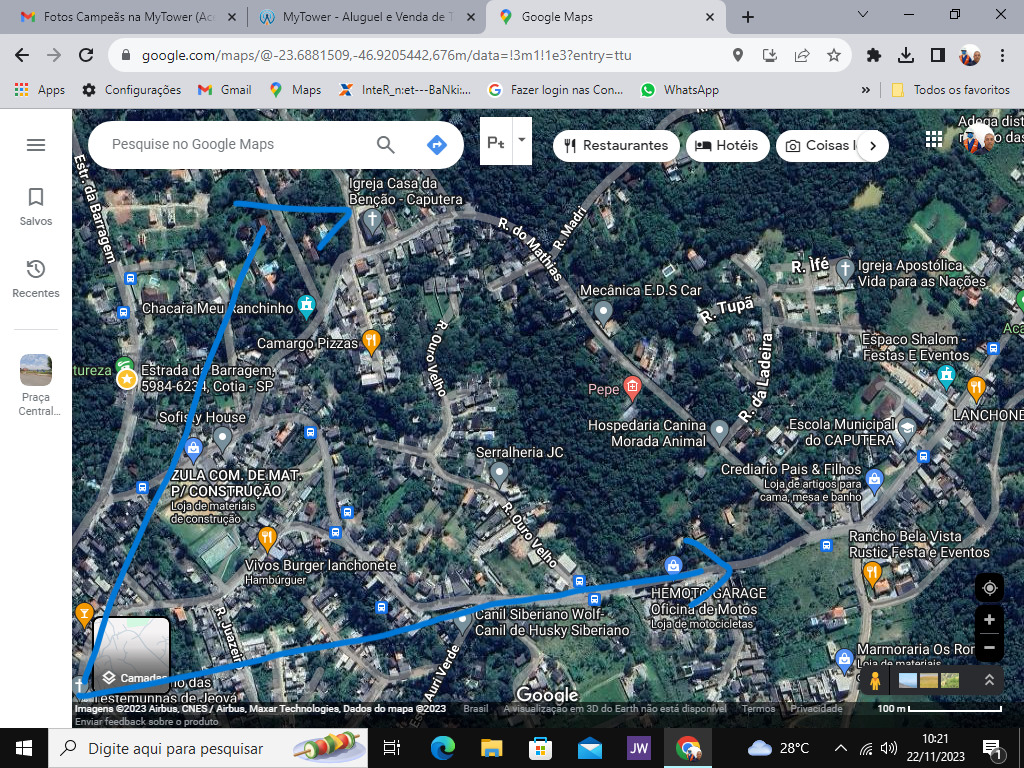
Task: Open recent place Praça Central
Action: 36,384
